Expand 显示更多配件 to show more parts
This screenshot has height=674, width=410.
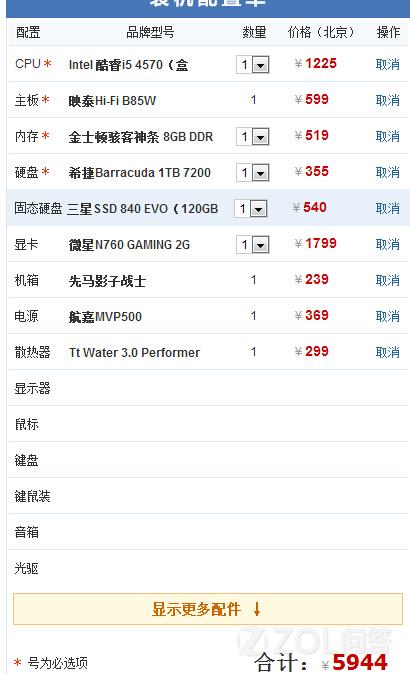(x=208, y=609)
